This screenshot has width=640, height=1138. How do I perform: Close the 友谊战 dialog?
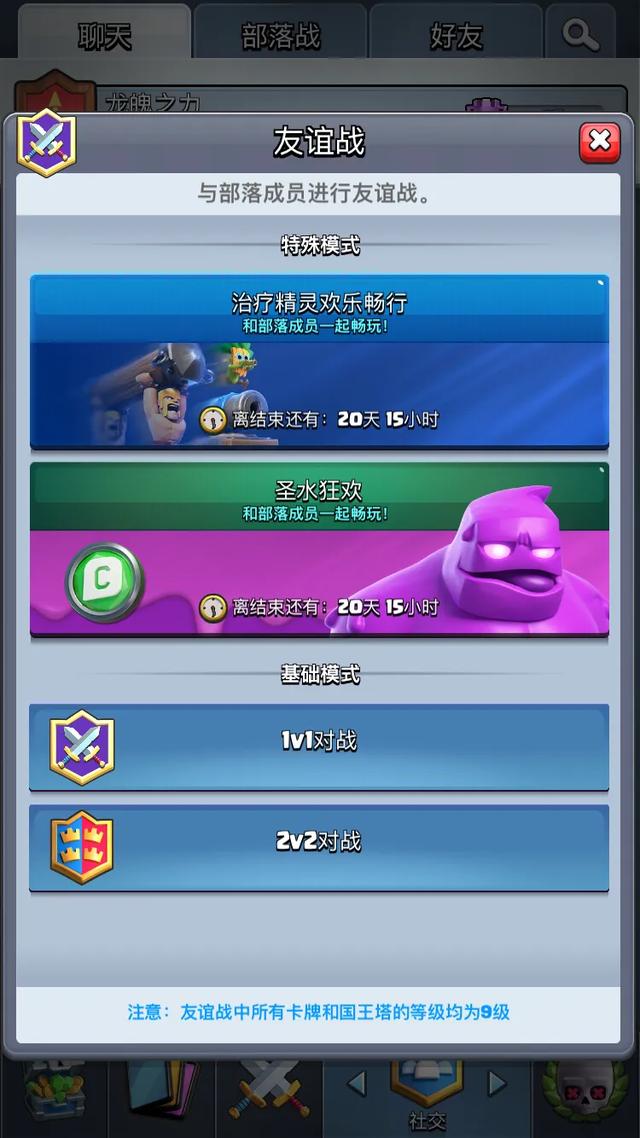(x=599, y=142)
